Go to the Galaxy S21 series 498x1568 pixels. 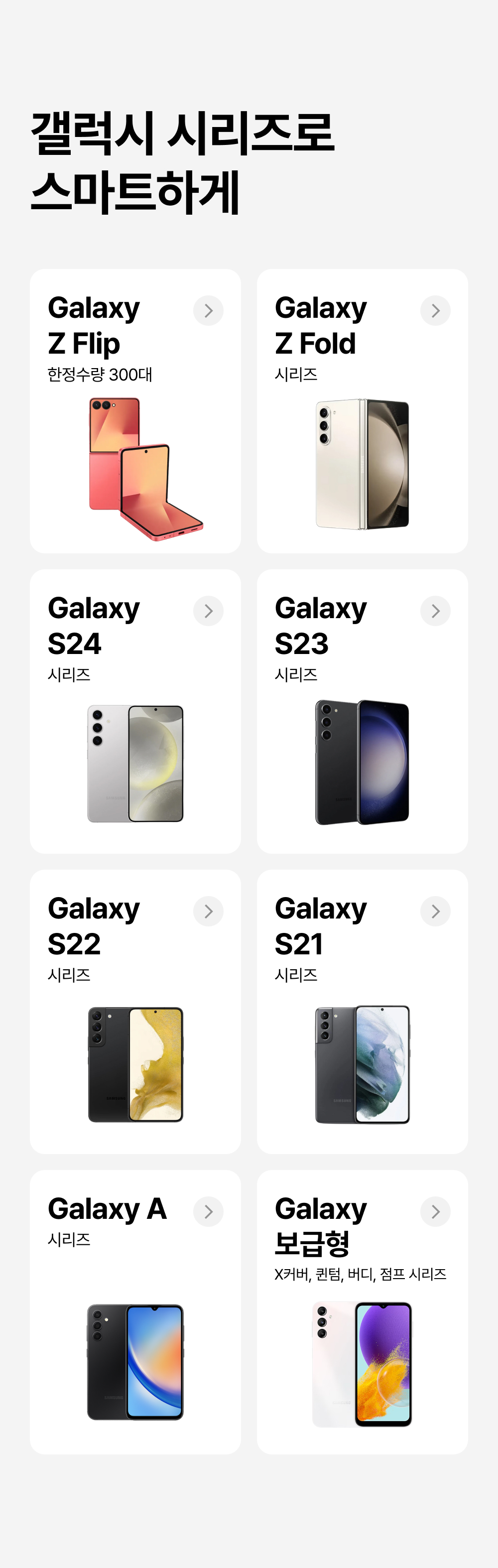point(362,1011)
